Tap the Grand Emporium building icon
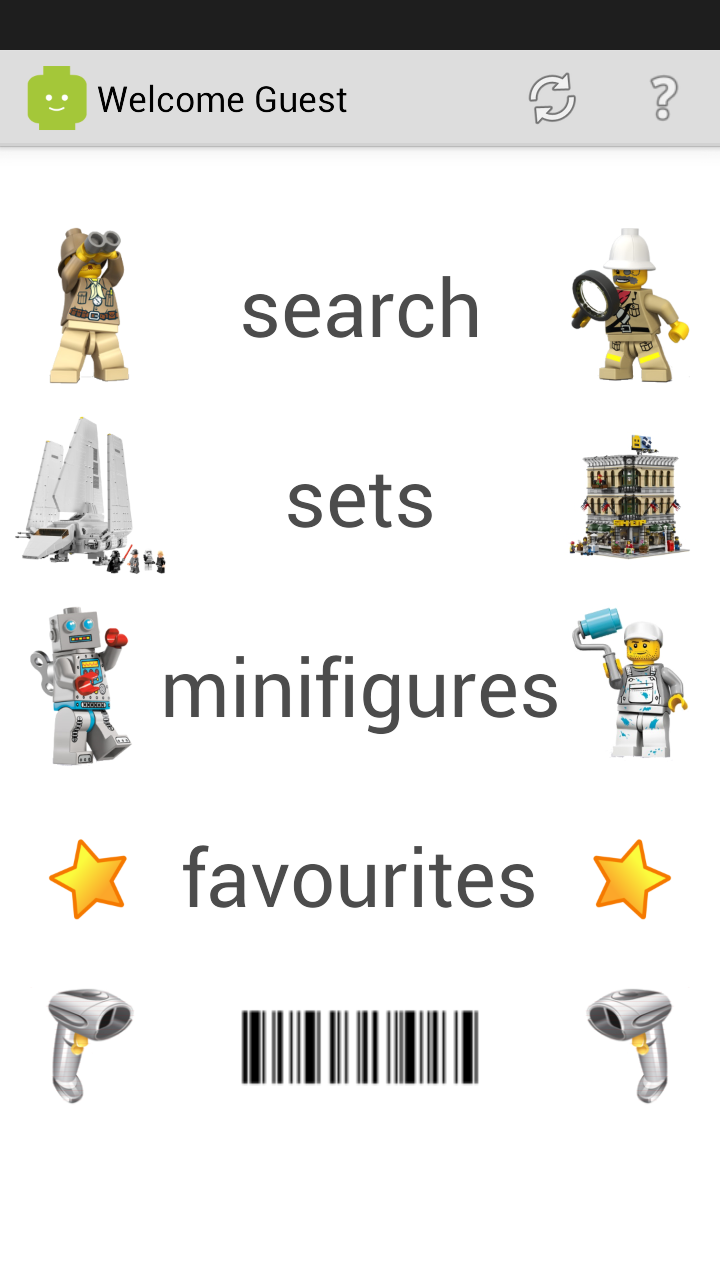 (x=630, y=497)
